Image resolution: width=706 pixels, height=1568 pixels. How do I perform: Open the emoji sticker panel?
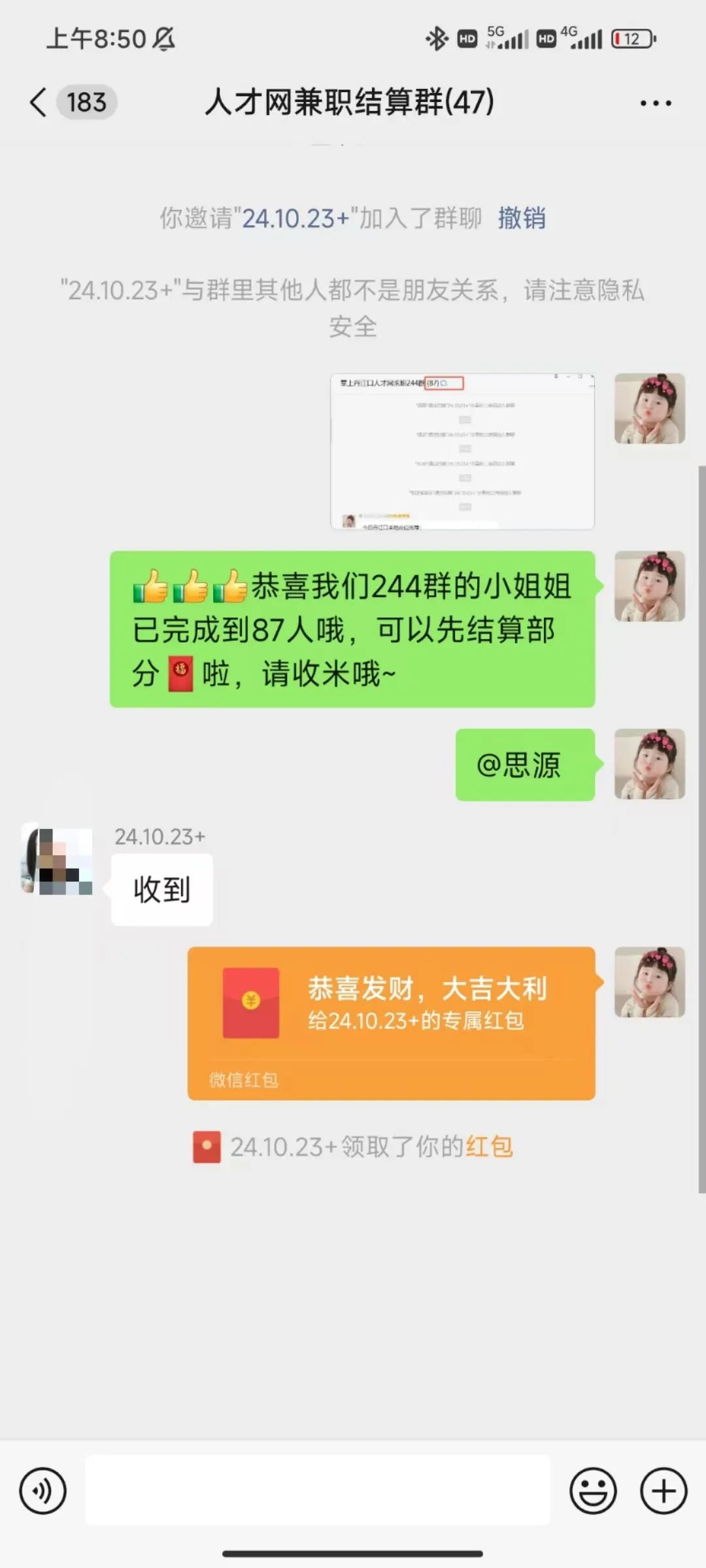point(593,1491)
